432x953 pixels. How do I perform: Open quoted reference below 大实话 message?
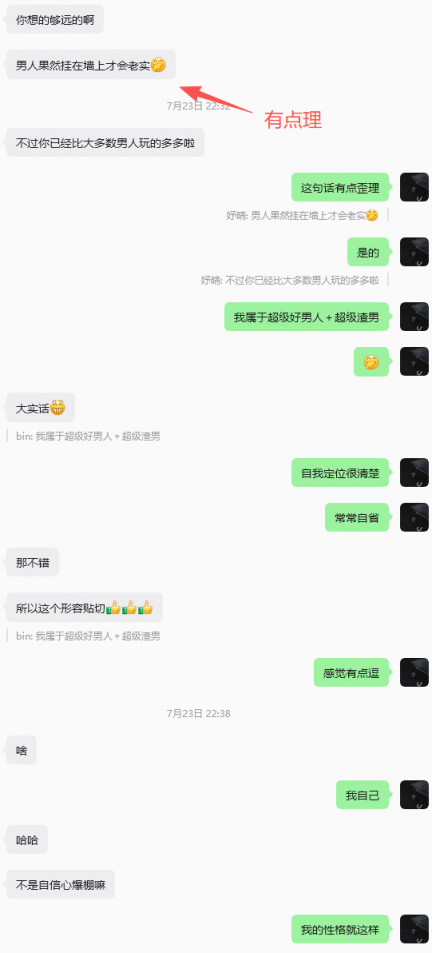(x=88, y=436)
